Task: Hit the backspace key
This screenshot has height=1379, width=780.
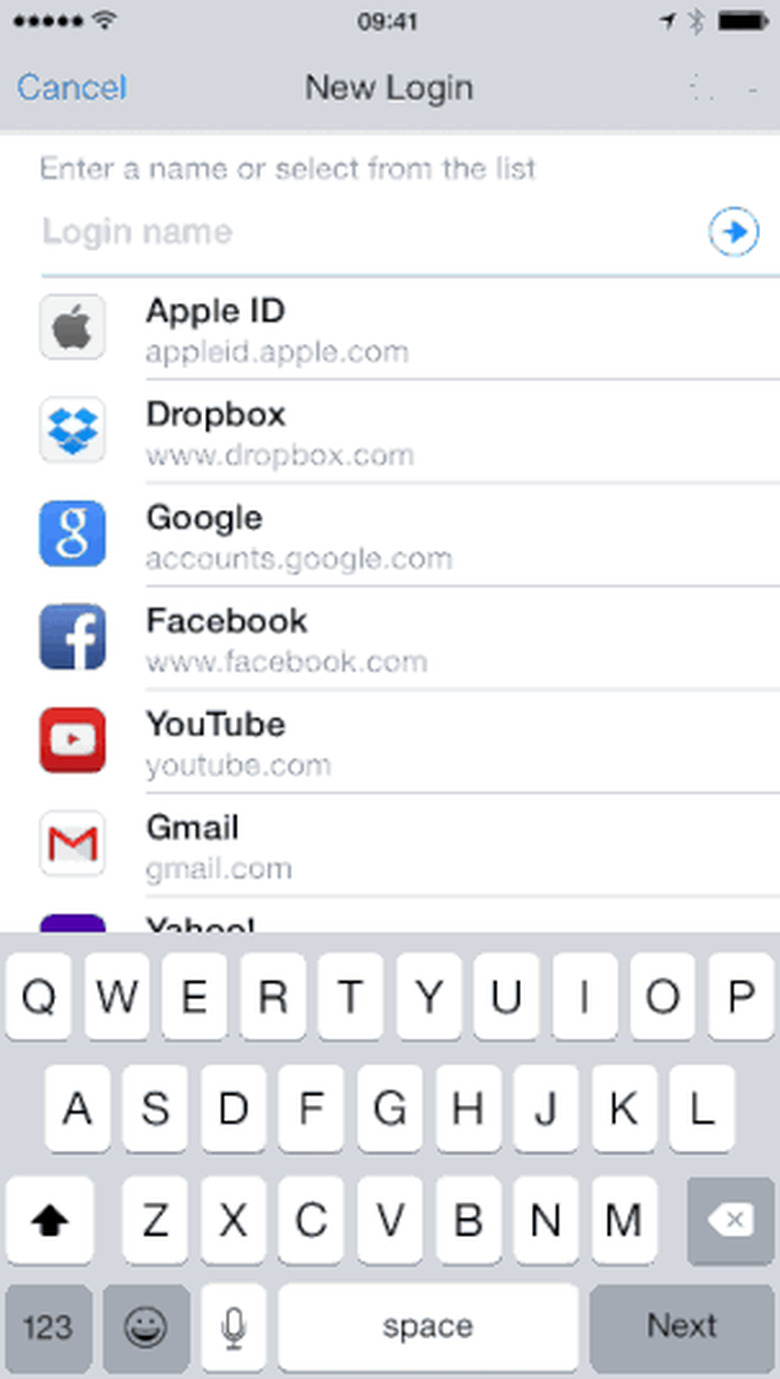Action: coord(731,1220)
